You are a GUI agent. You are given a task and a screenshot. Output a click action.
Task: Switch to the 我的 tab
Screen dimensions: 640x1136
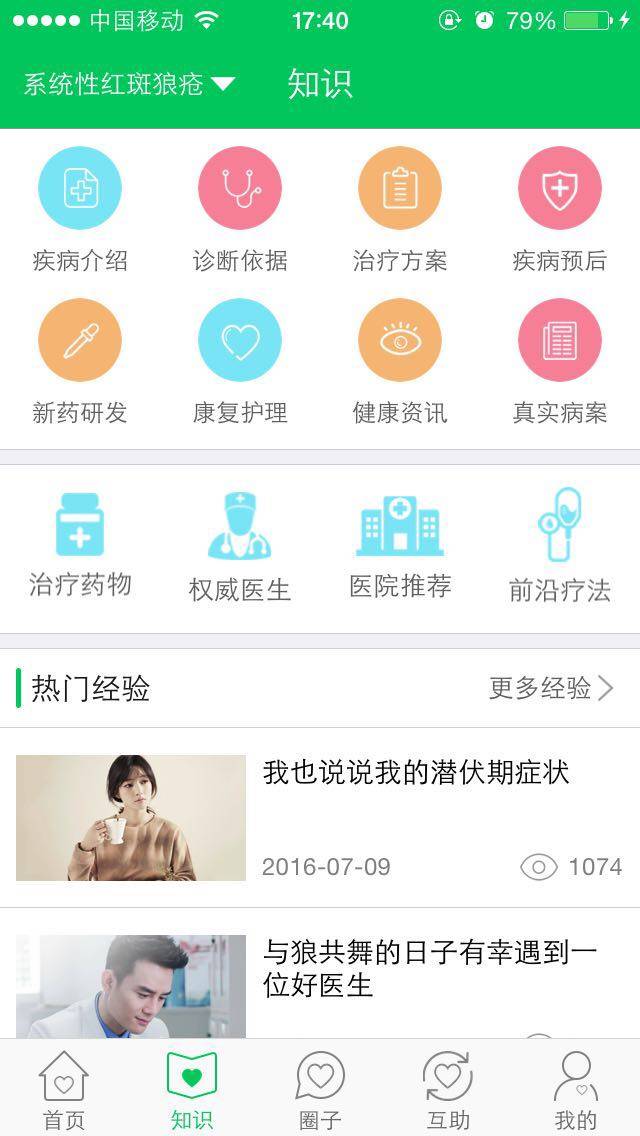[575, 1090]
